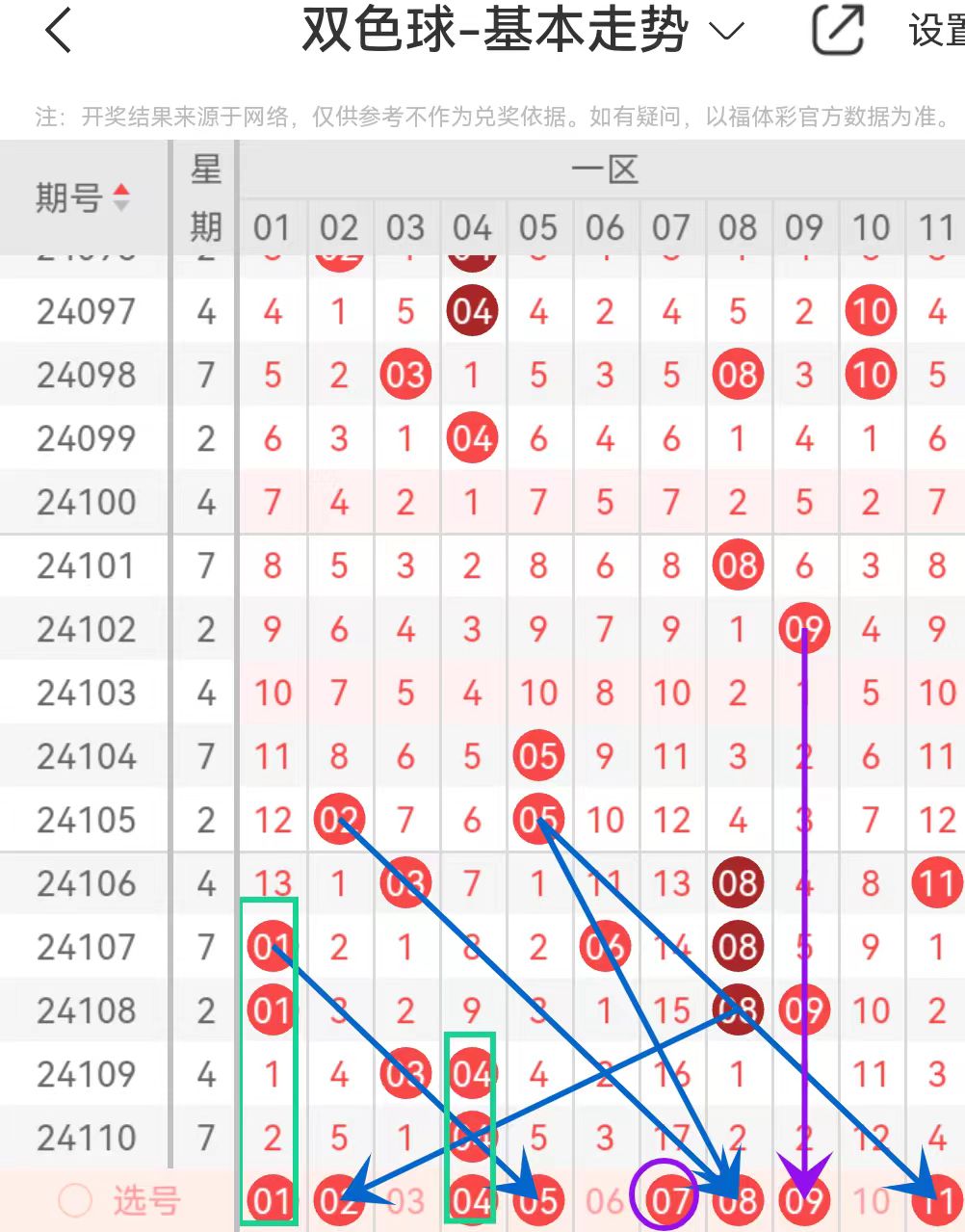Image resolution: width=965 pixels, height=1232 pixels.
Task: Deselect ball 05 in the 选号 row
Action: (538, 1201)
